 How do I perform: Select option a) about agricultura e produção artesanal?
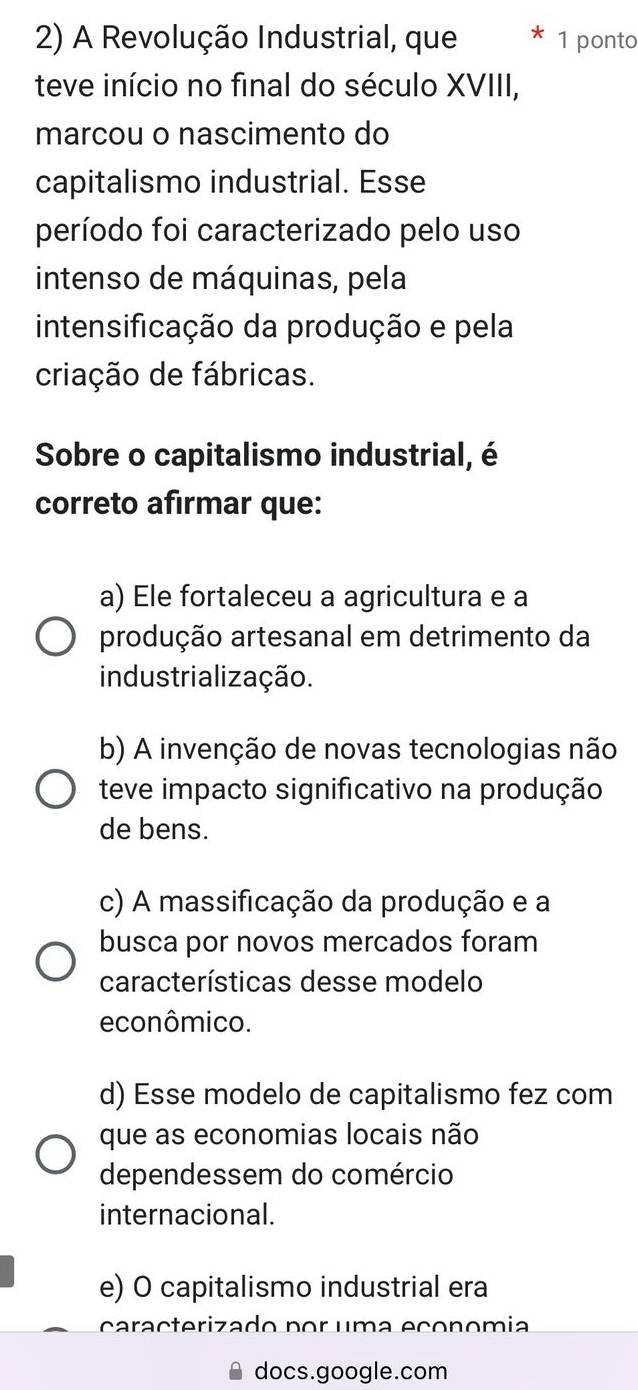click(55, 637)
